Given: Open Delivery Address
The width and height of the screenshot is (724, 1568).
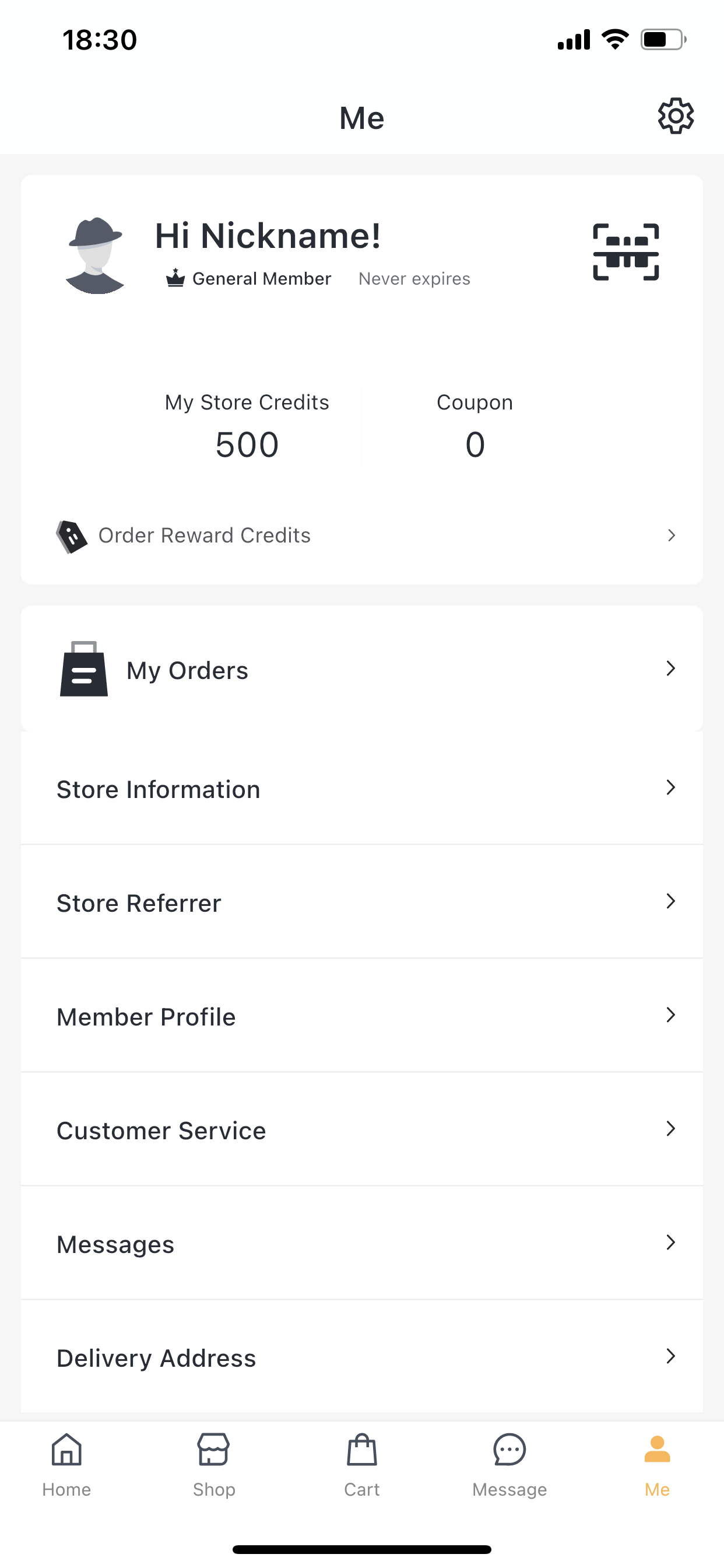Looking at the screenshot, I should tap(362, 1357).
